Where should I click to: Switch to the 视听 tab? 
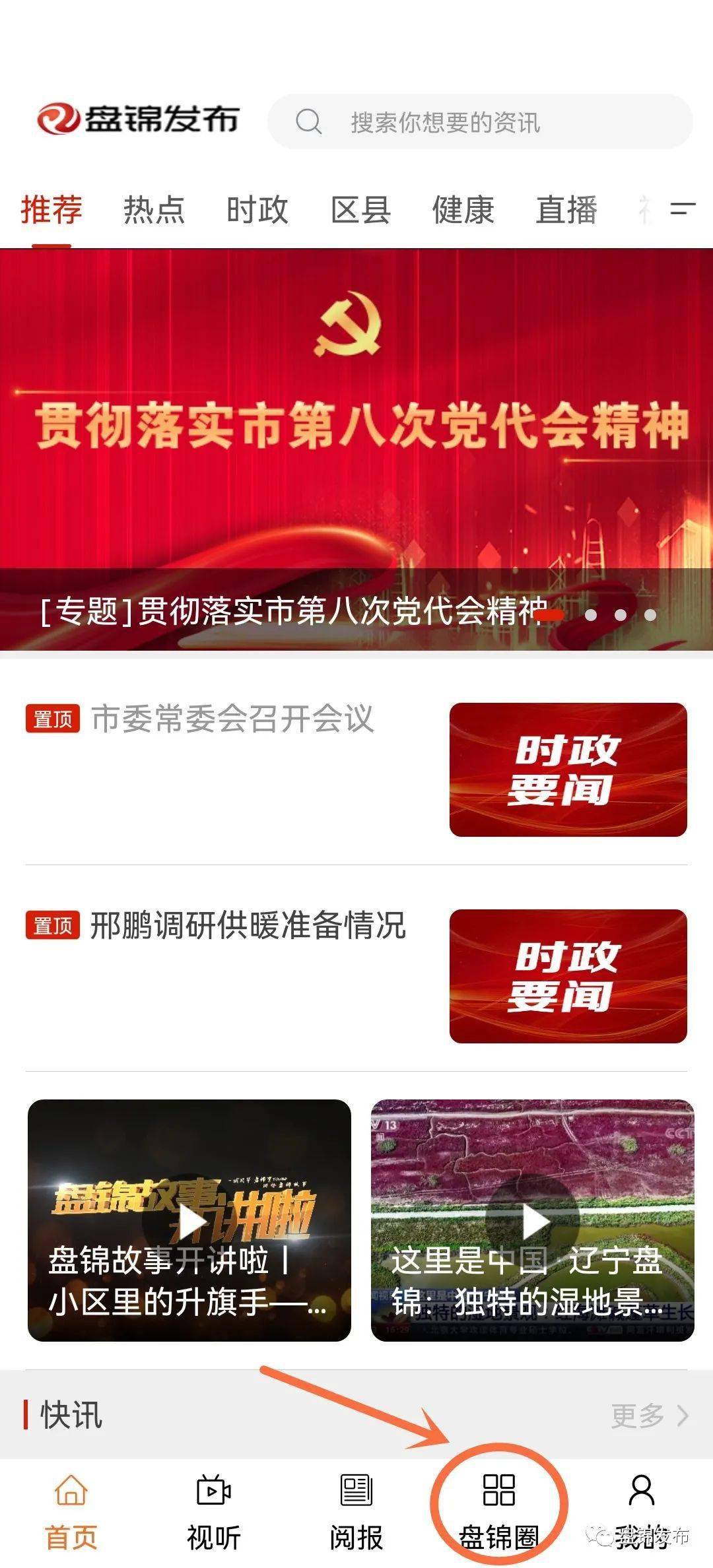pyautogui.click(x=214, y=1510)
